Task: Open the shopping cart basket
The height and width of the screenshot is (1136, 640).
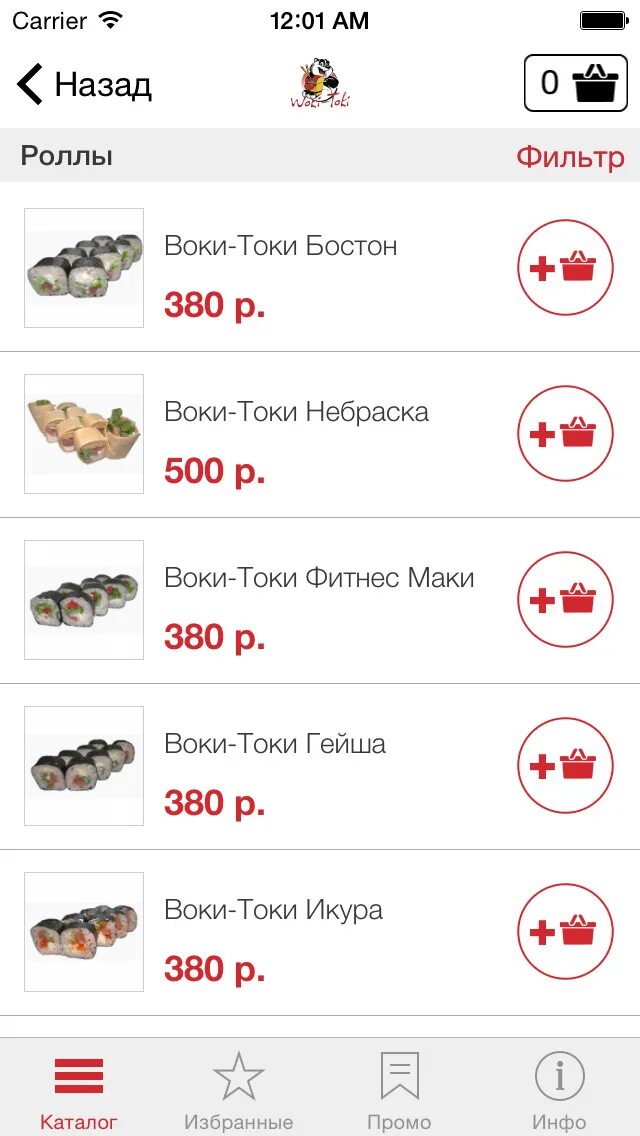Action: click(576, 83)
